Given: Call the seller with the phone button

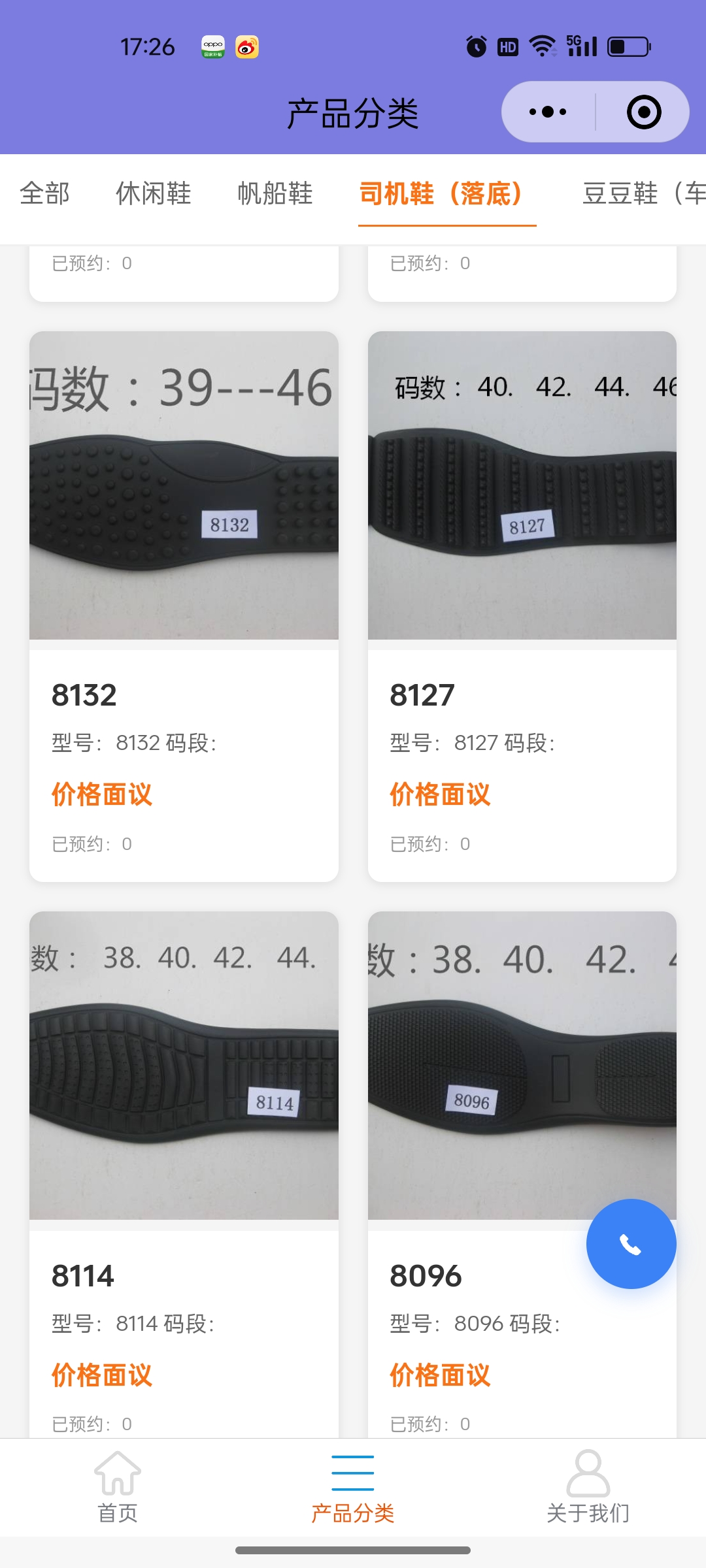Looking at the screenshot, I should pyautogui.click(x=631, y=1244).
